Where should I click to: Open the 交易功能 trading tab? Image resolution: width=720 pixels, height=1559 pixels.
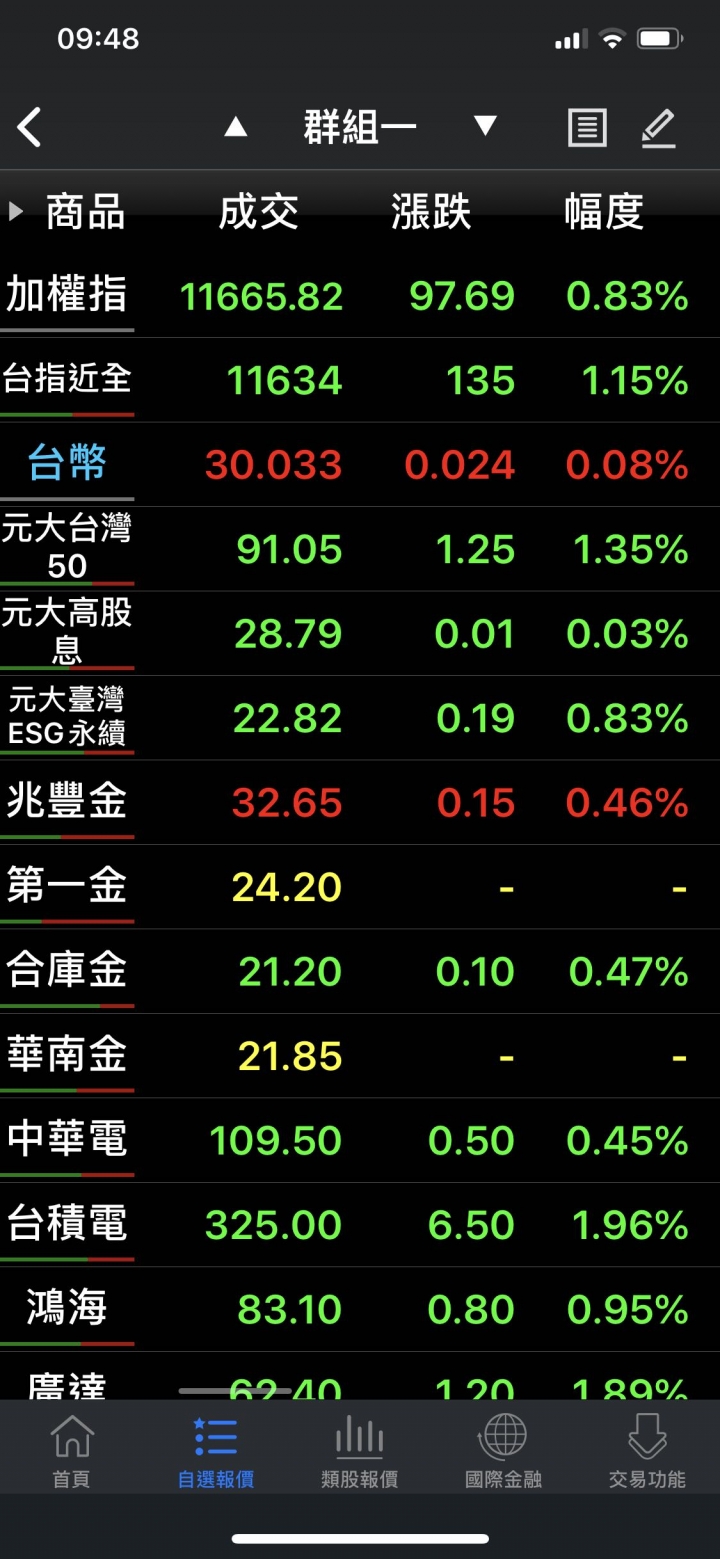click(647, 1451)
